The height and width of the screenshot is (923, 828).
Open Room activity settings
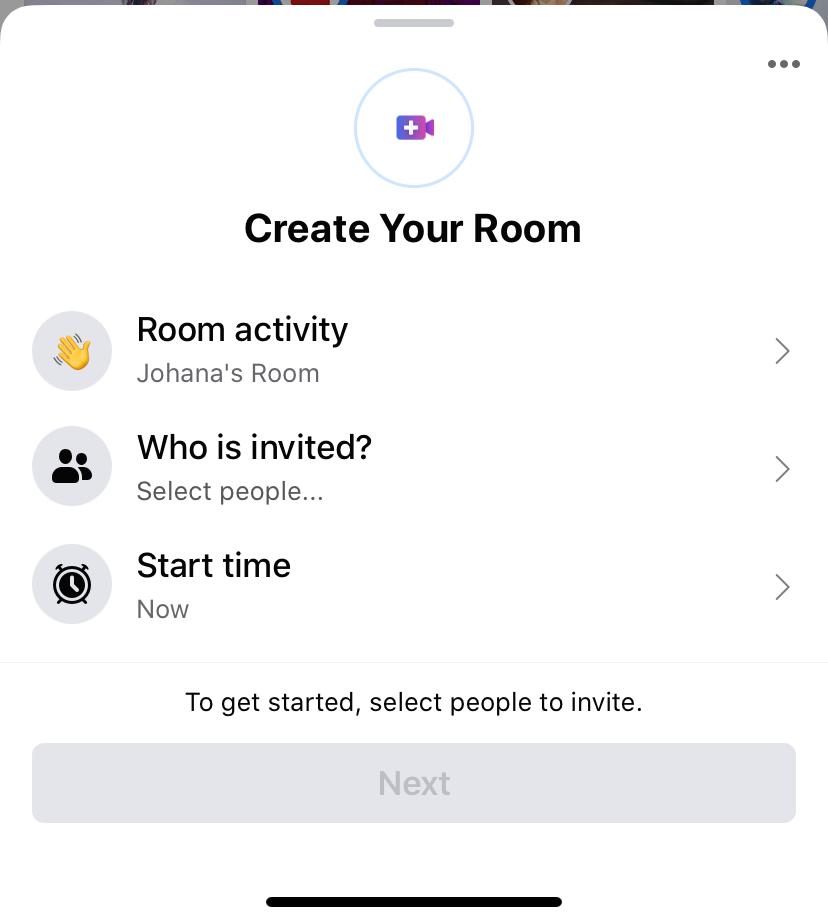[x=412, y=351]
